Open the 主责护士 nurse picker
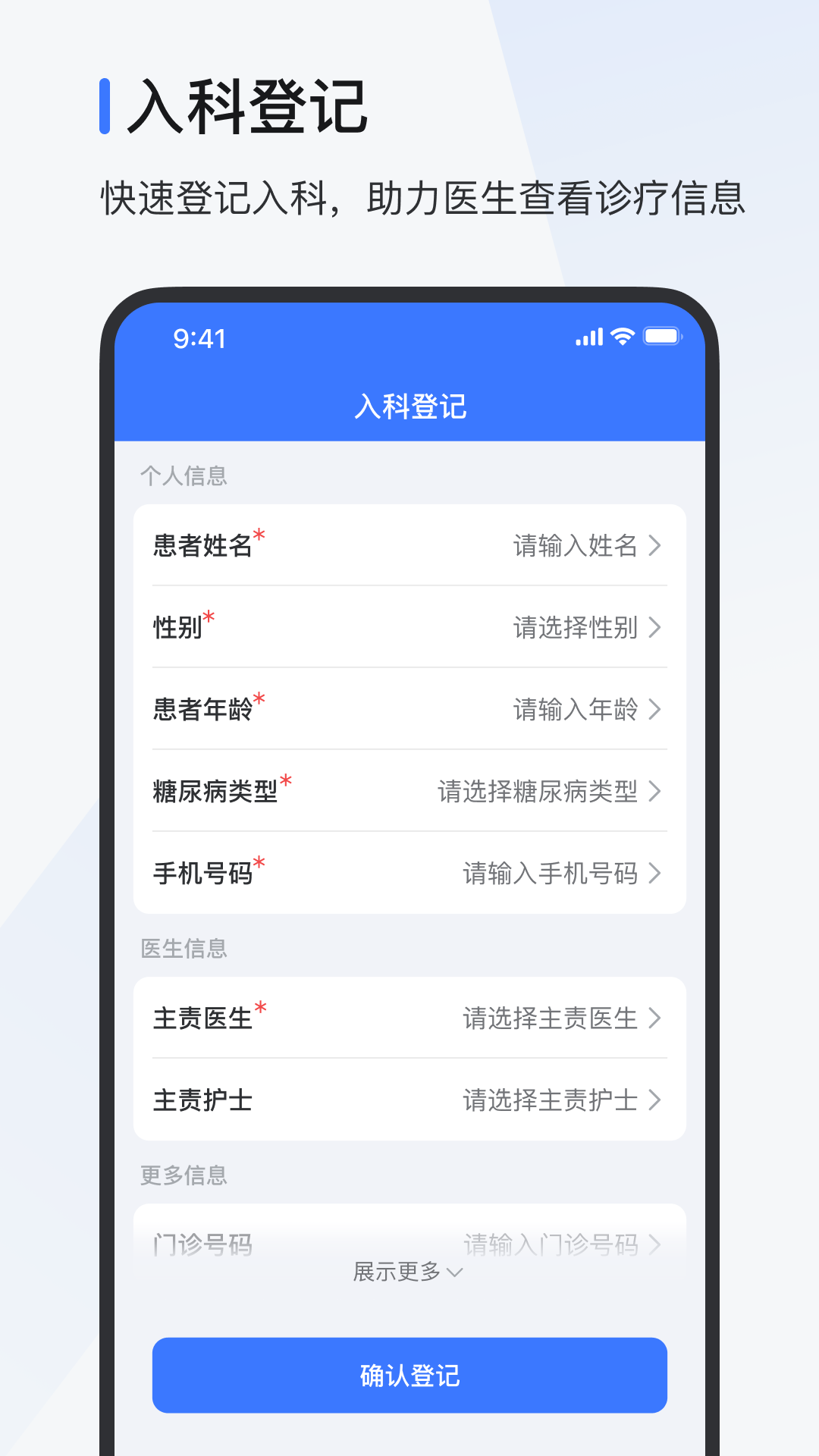819x1456 pixels. tap(550, 1100)
